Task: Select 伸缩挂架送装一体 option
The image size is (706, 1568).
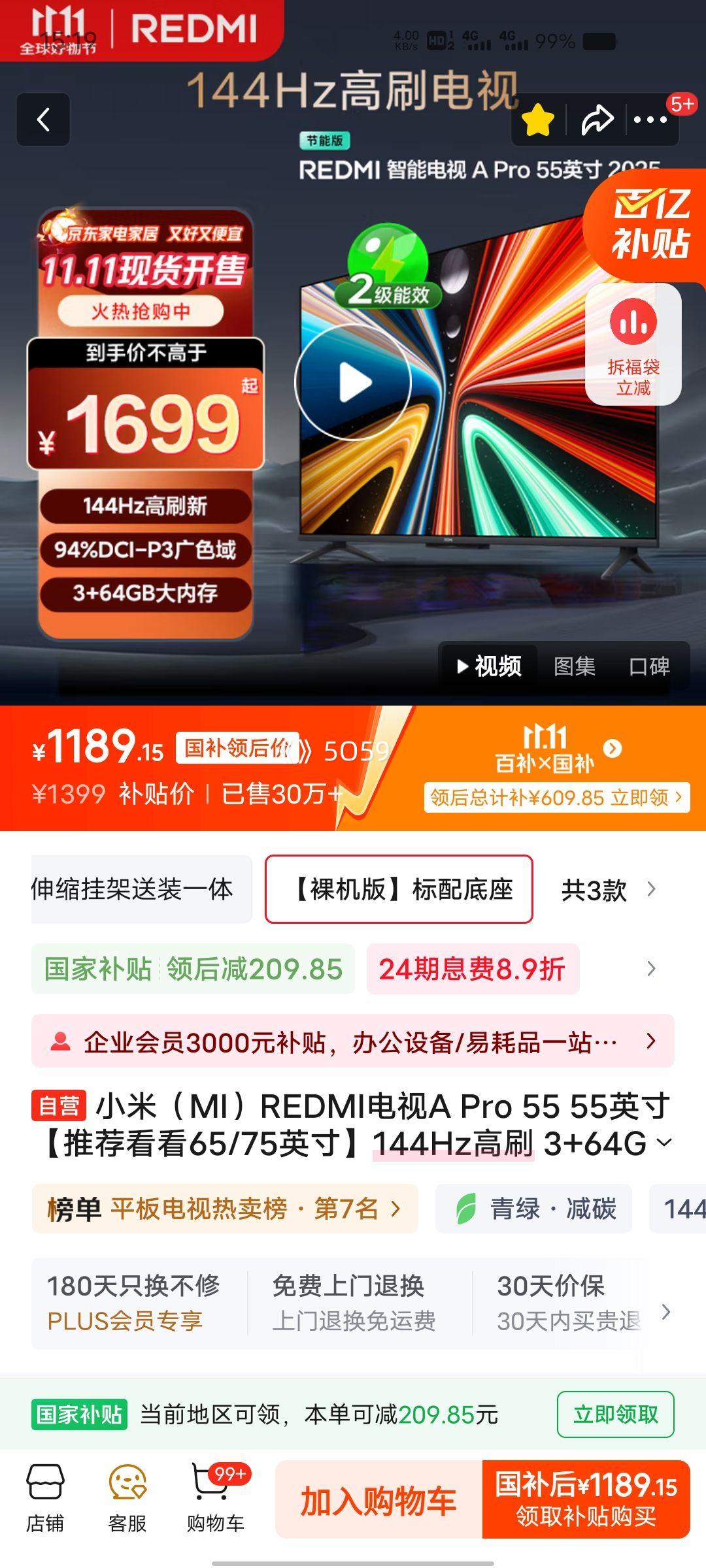Action: 133,889
